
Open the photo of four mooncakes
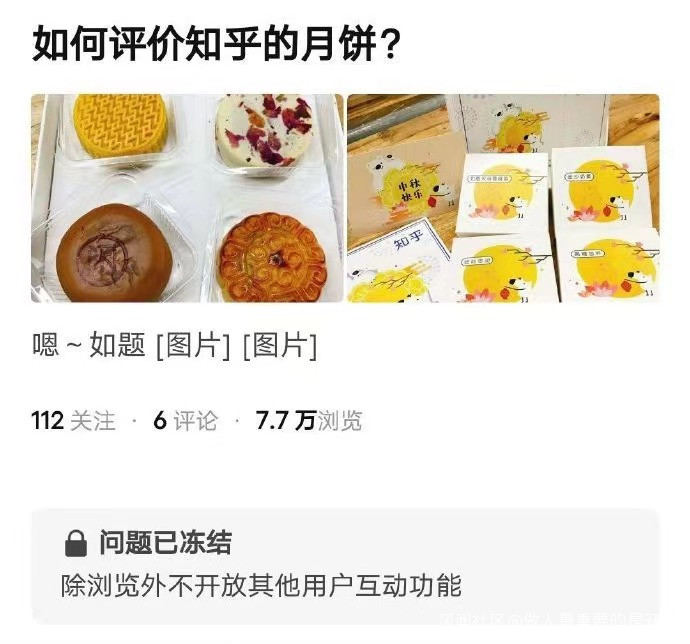[187, 198]
